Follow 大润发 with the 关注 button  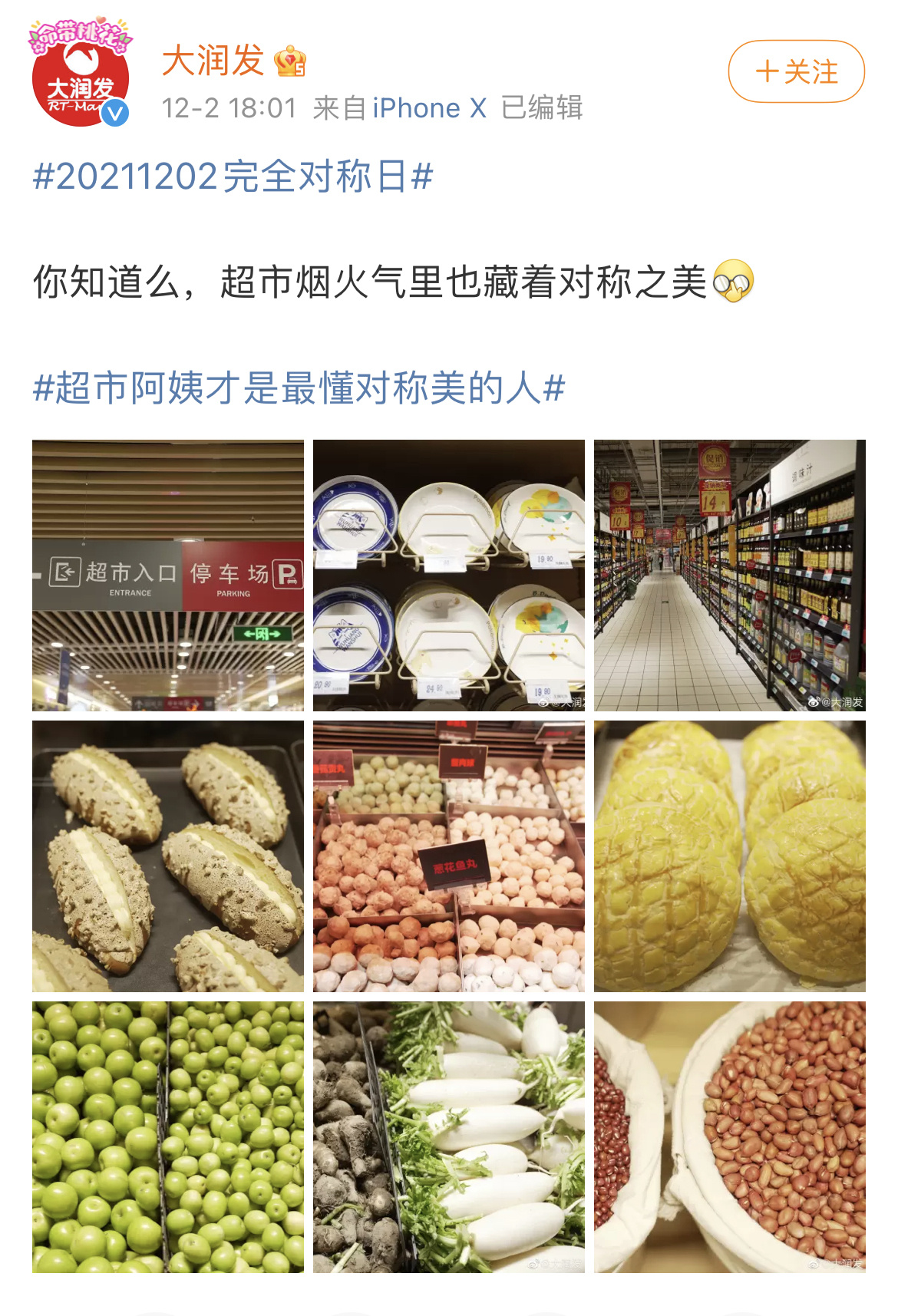pyautogui.click(x=796, y=71)
